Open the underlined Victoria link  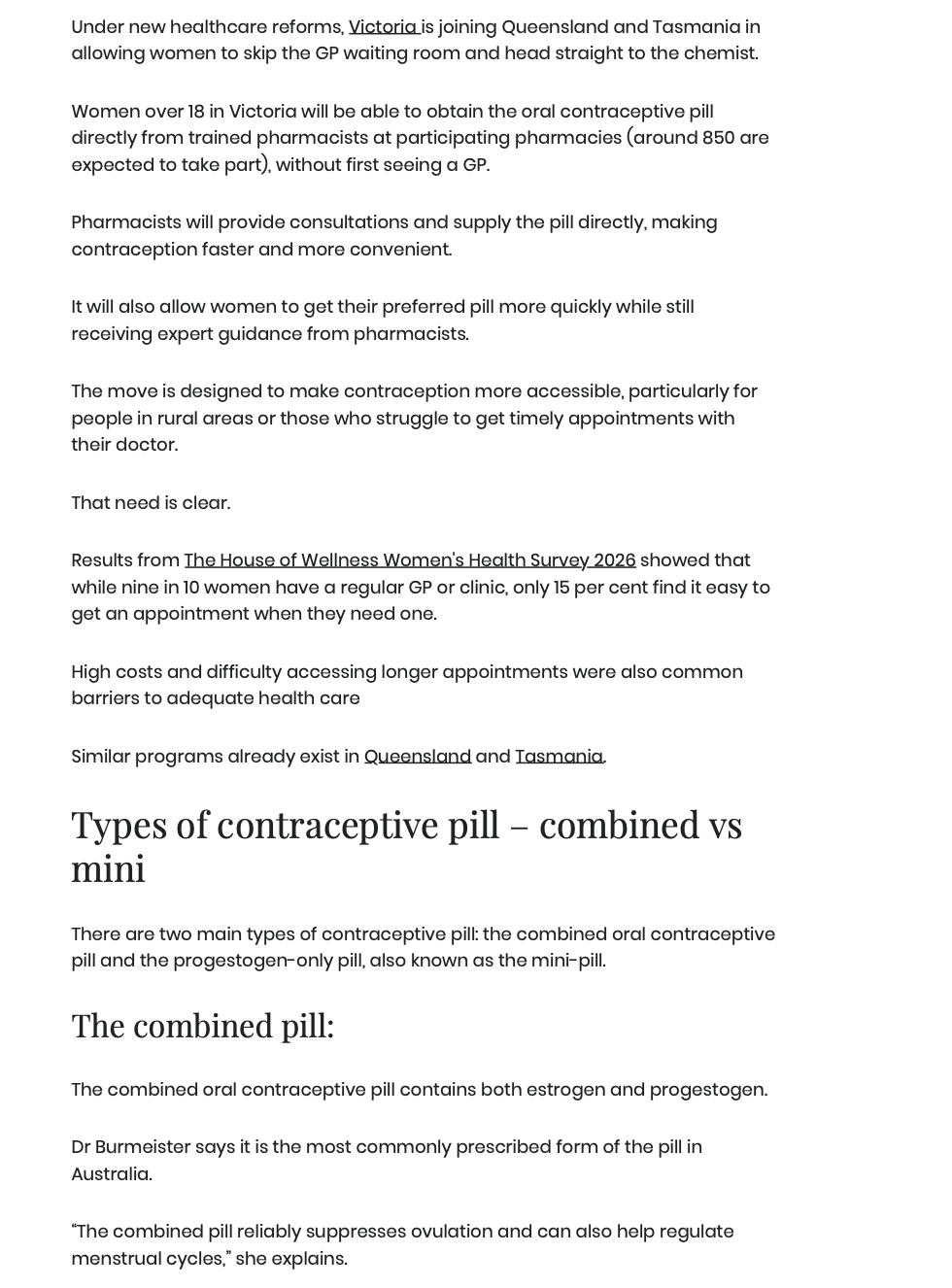tap(383, 27)
